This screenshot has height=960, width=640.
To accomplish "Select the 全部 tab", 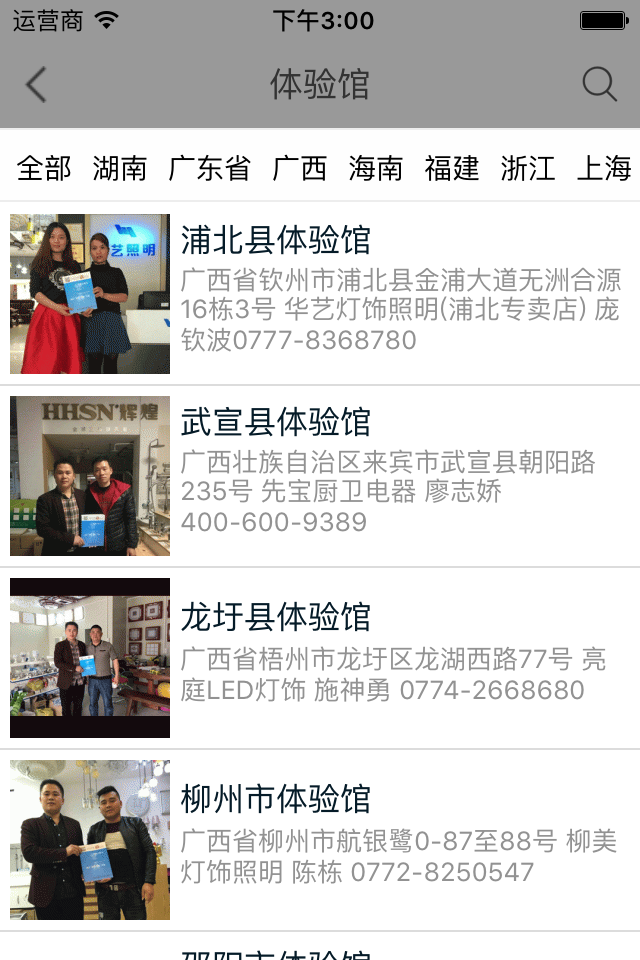I will click(x=44, y=168).
